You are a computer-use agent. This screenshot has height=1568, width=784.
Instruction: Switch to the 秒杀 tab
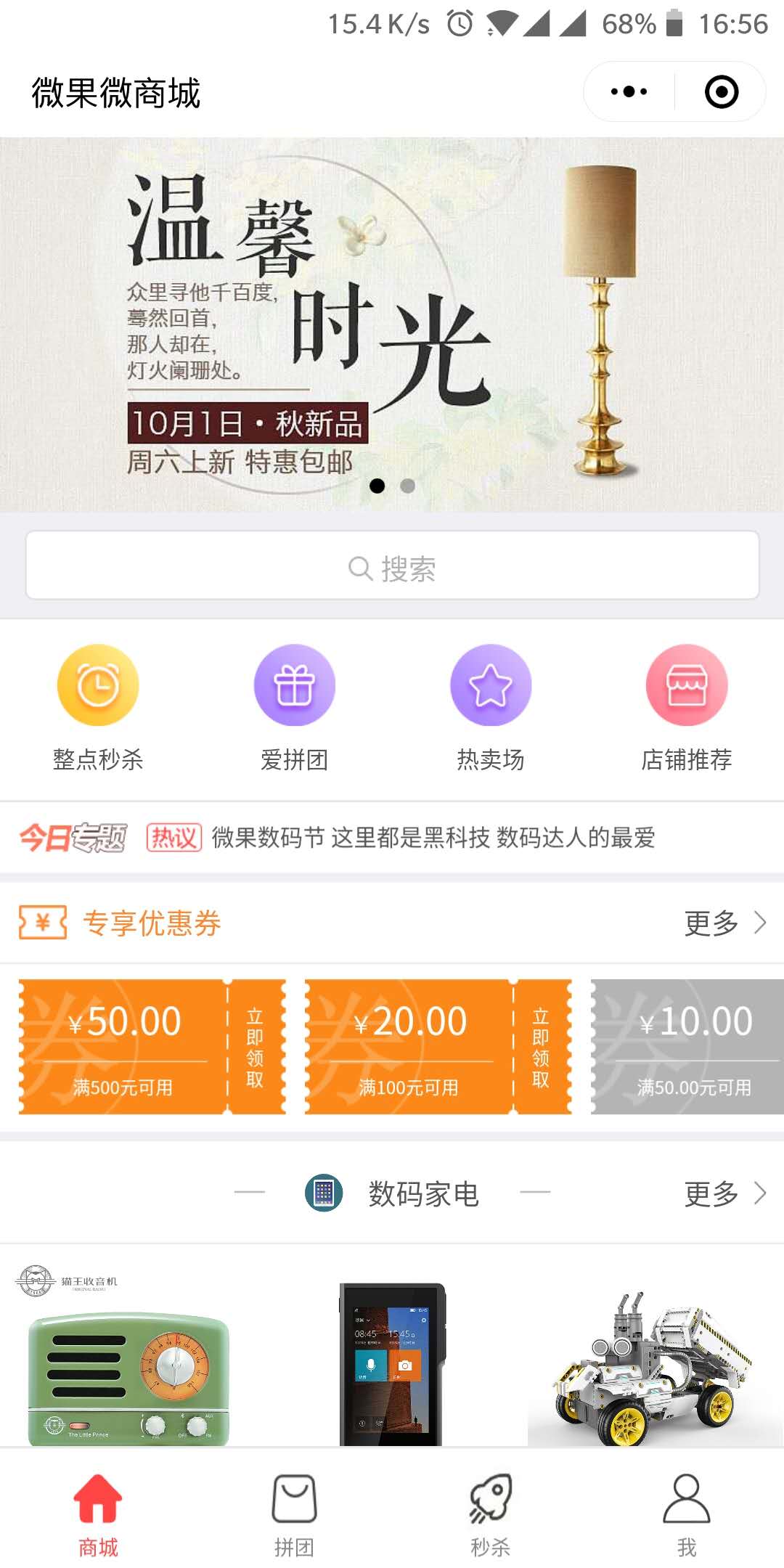(x=491, y=1514)
